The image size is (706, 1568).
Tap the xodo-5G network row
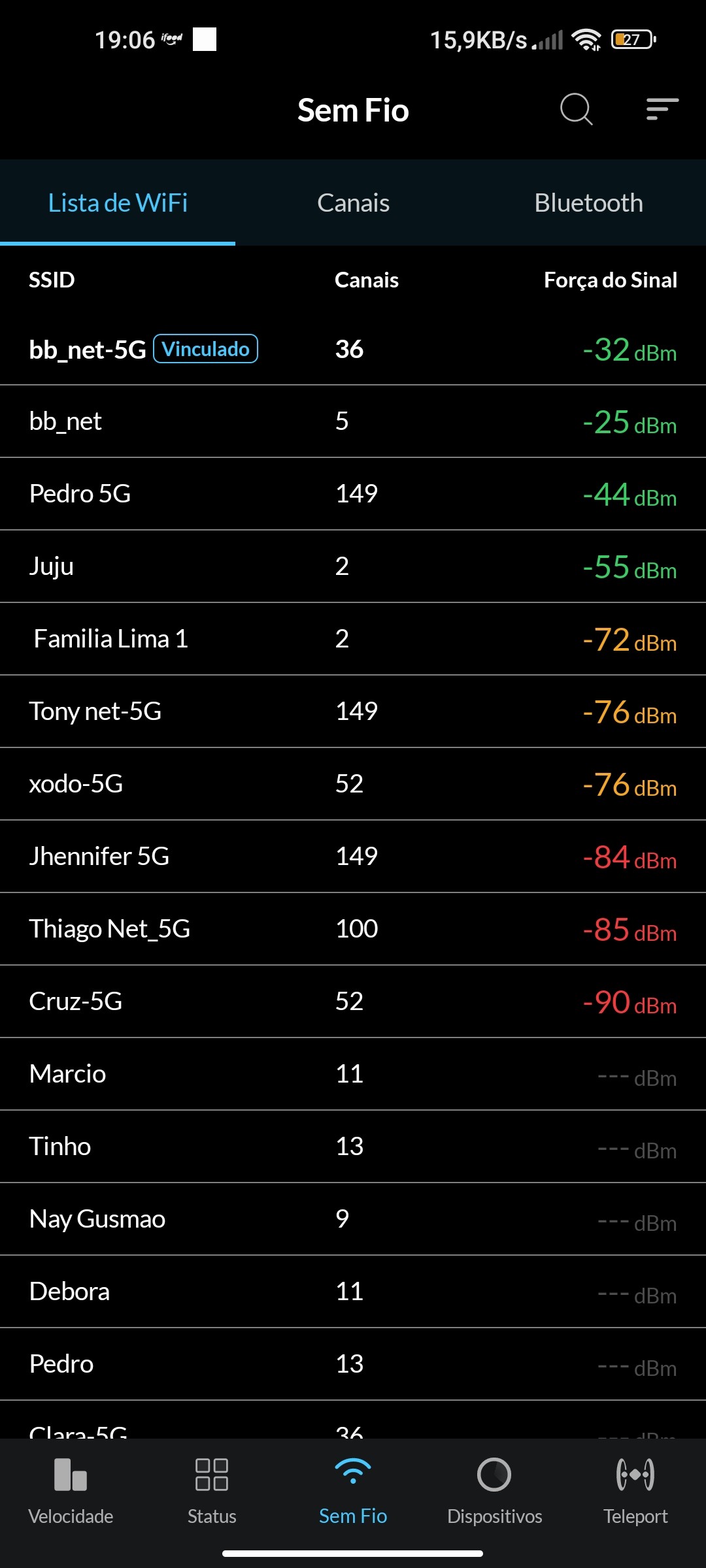(x=353, y=784)
